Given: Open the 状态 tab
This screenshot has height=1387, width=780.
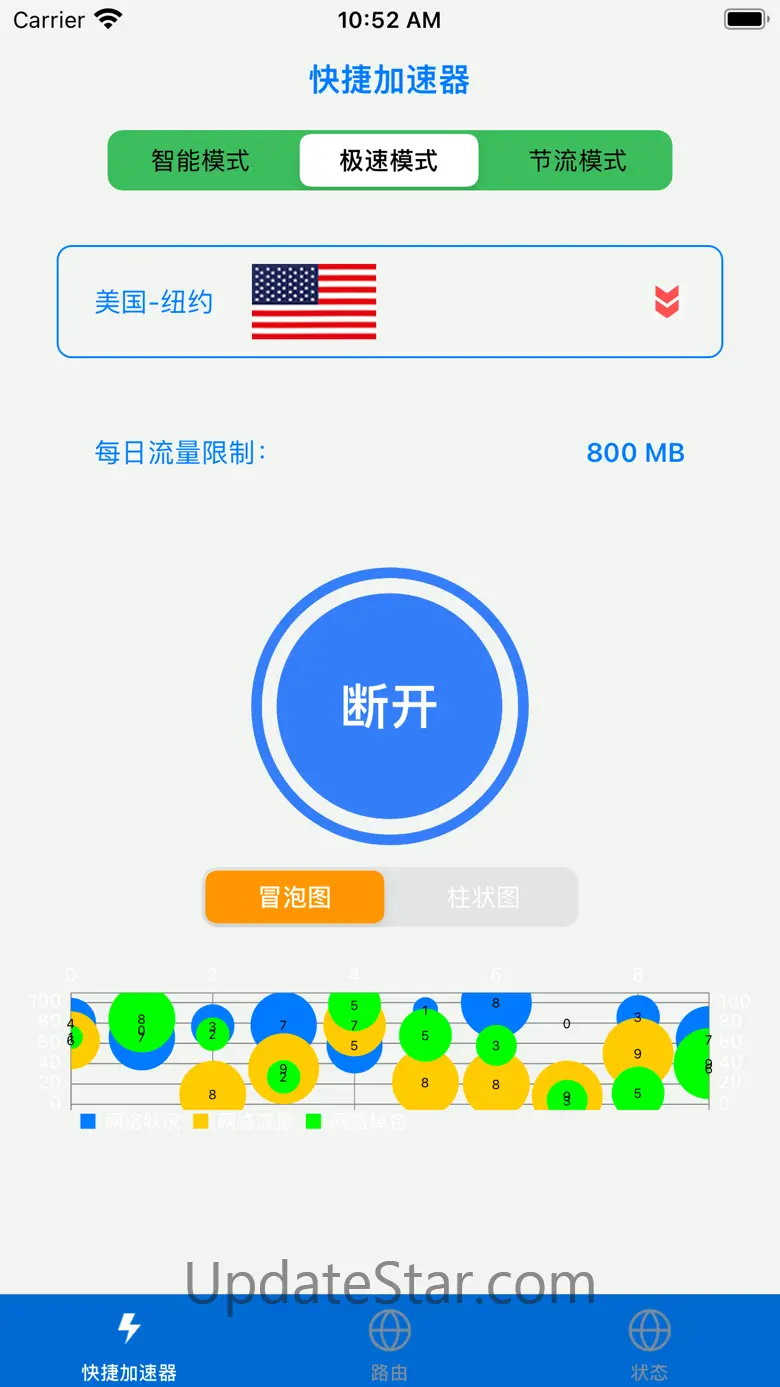Looking at the screenshot, I should pyautogui.click(x=649, y=1343).
